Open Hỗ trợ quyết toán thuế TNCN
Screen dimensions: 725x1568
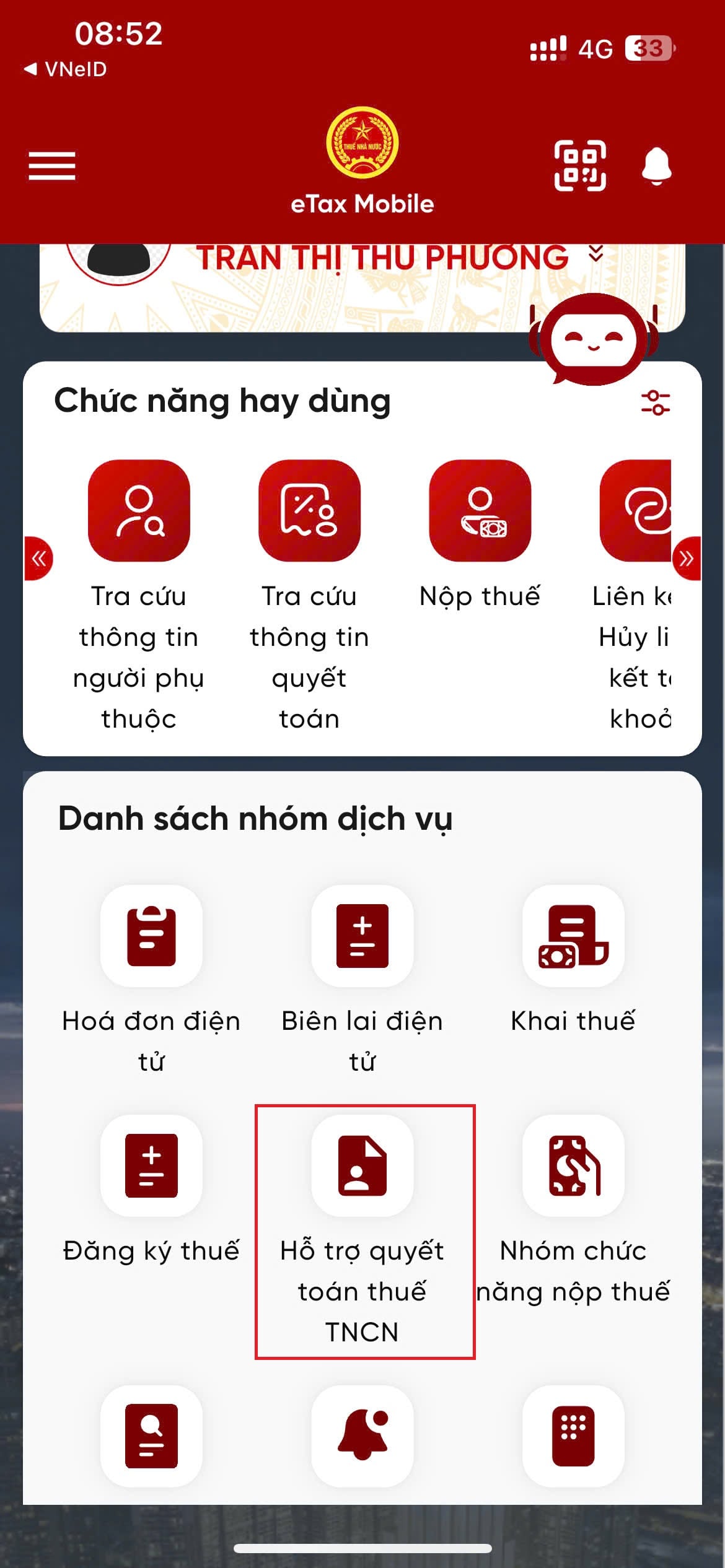click(x=365, y=1232)
